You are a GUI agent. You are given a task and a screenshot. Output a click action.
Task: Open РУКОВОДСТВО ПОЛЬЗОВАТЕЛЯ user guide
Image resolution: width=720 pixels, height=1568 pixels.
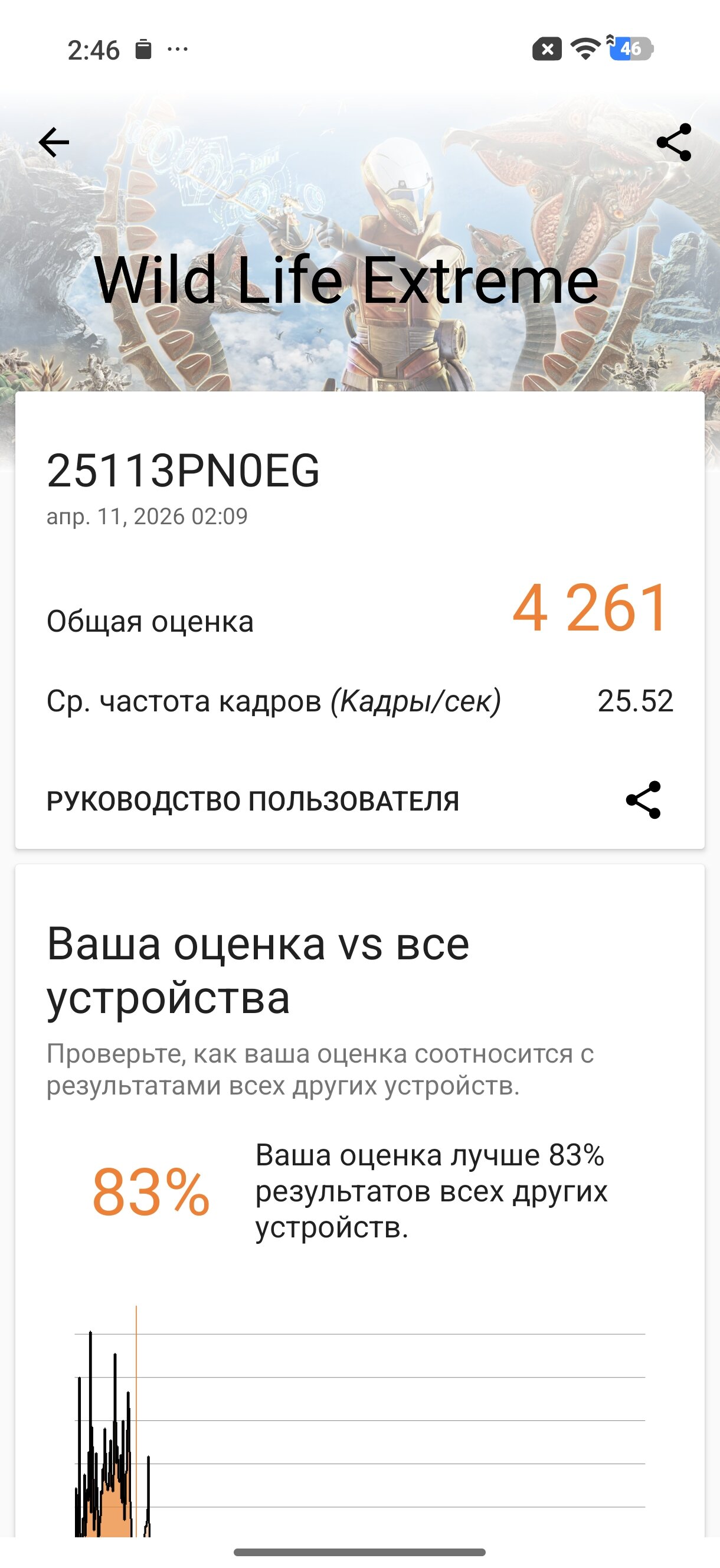[x=253, y=801]
